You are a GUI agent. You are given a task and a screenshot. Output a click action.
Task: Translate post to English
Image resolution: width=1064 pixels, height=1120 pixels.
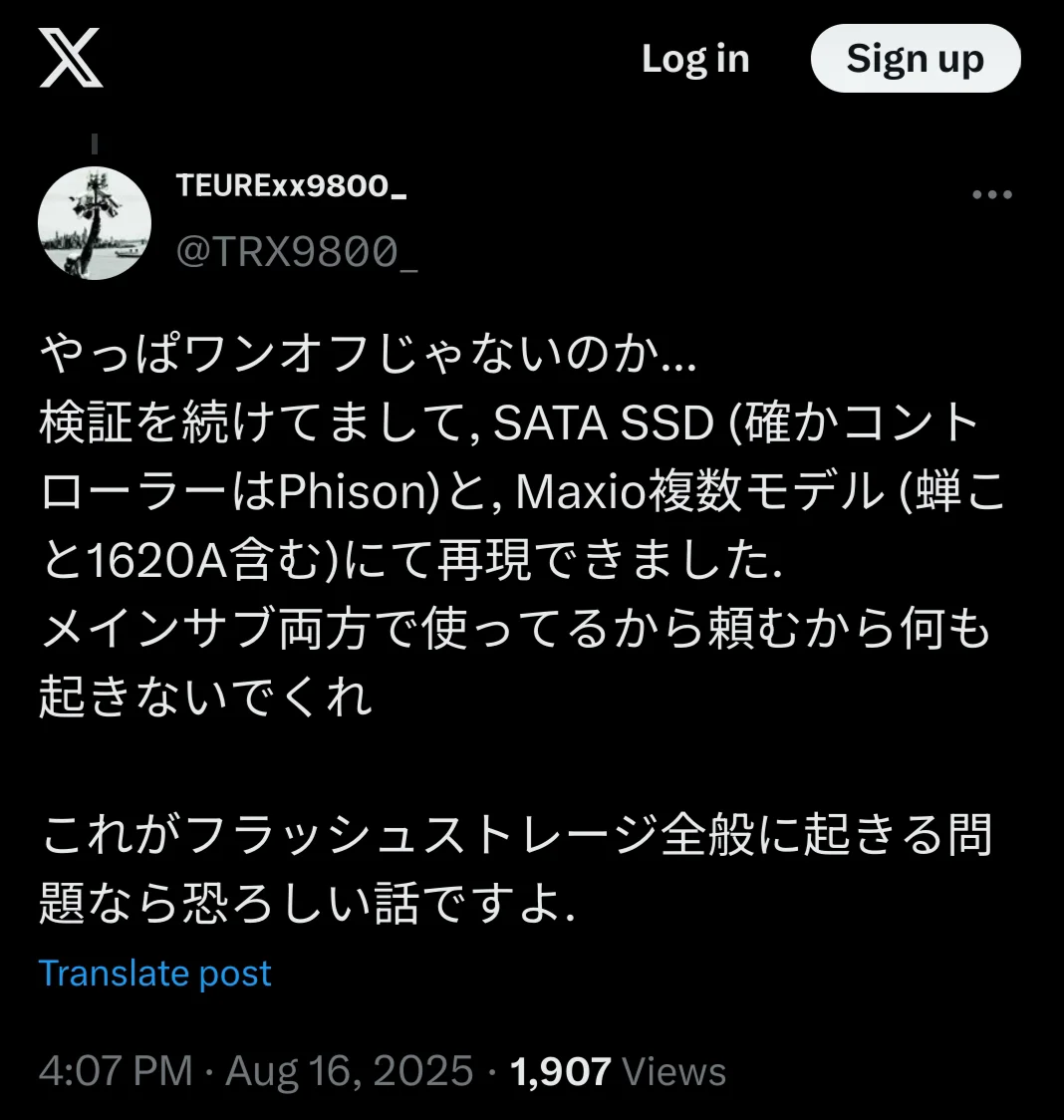pos(154,973)
